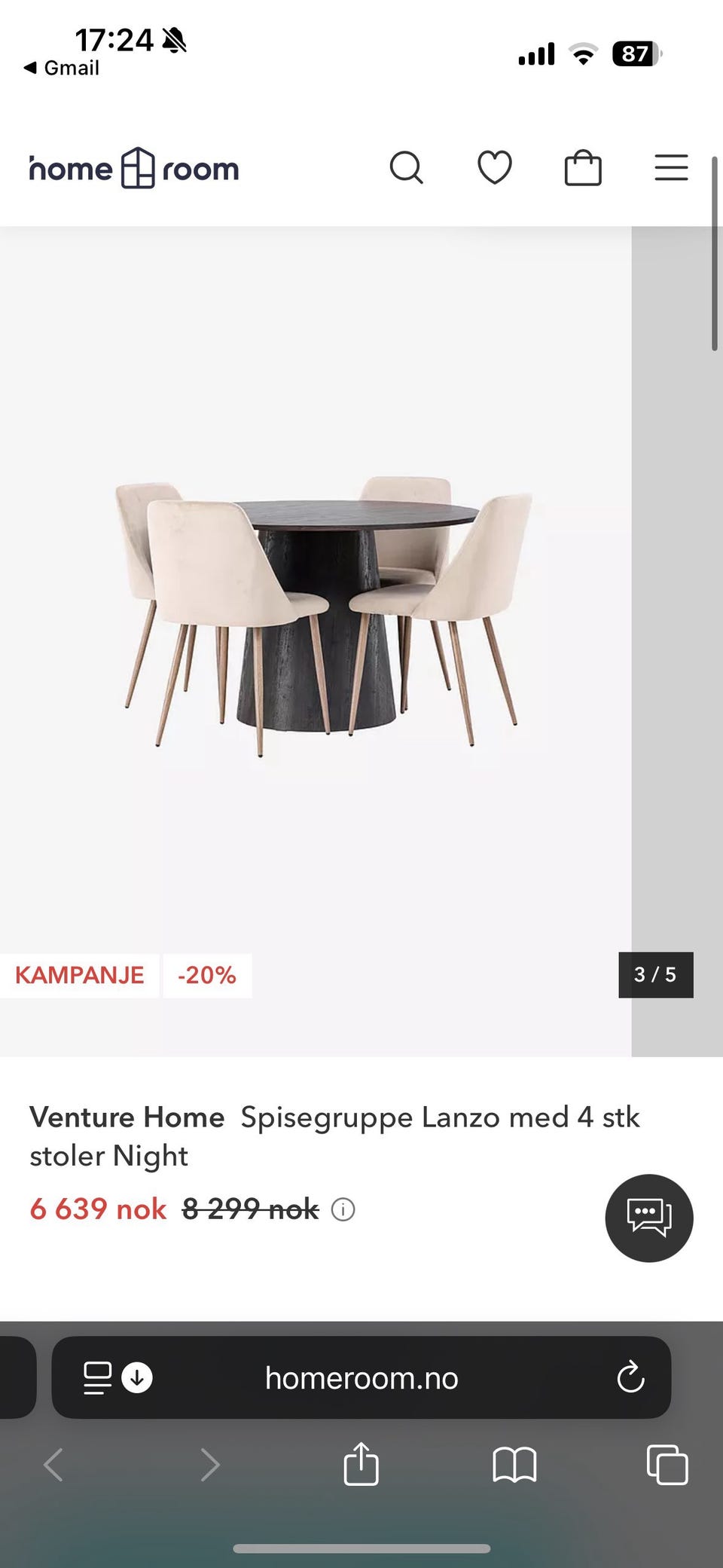Tap the home room logo

133,168
